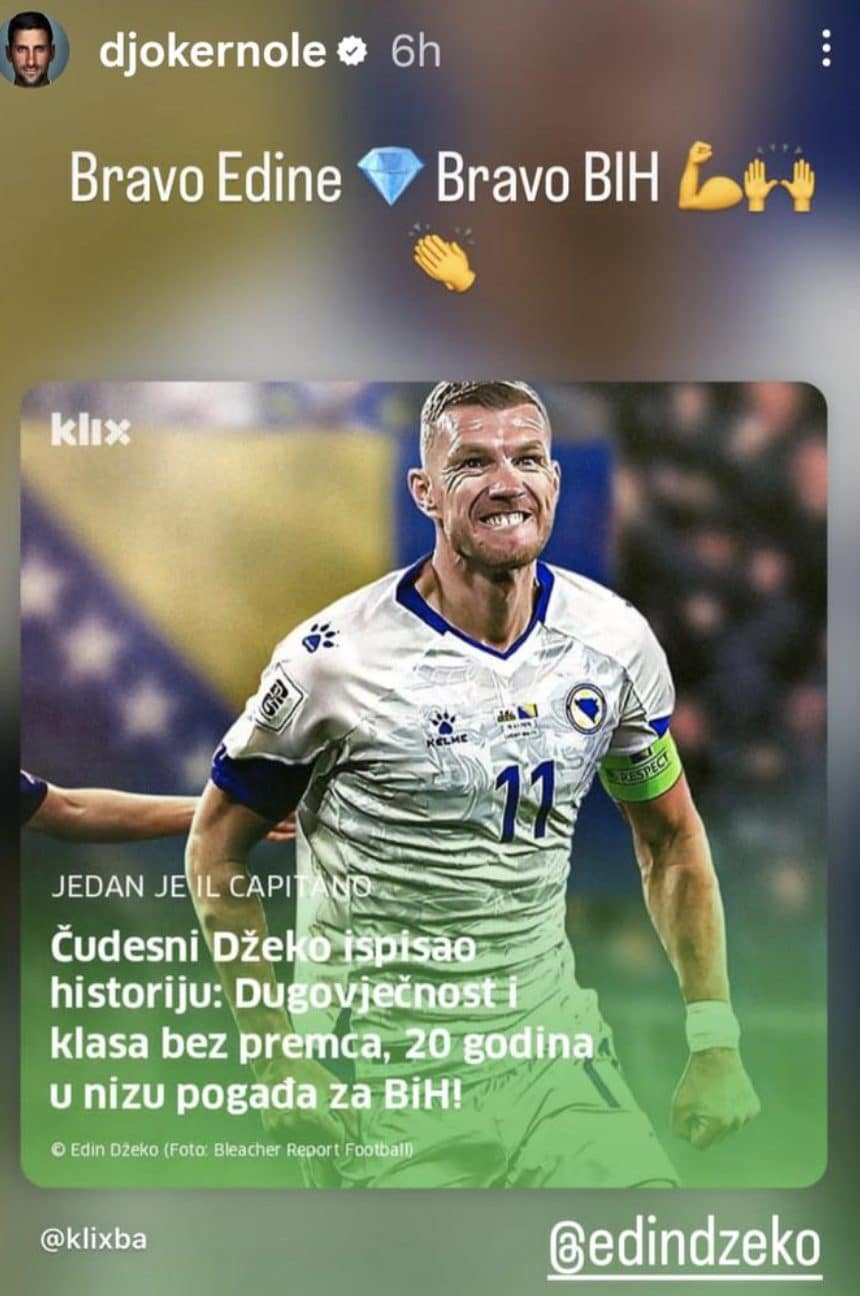Screen dimensions: 860x1296
Task: Open the story overflow menu
Action: (825, 48)
